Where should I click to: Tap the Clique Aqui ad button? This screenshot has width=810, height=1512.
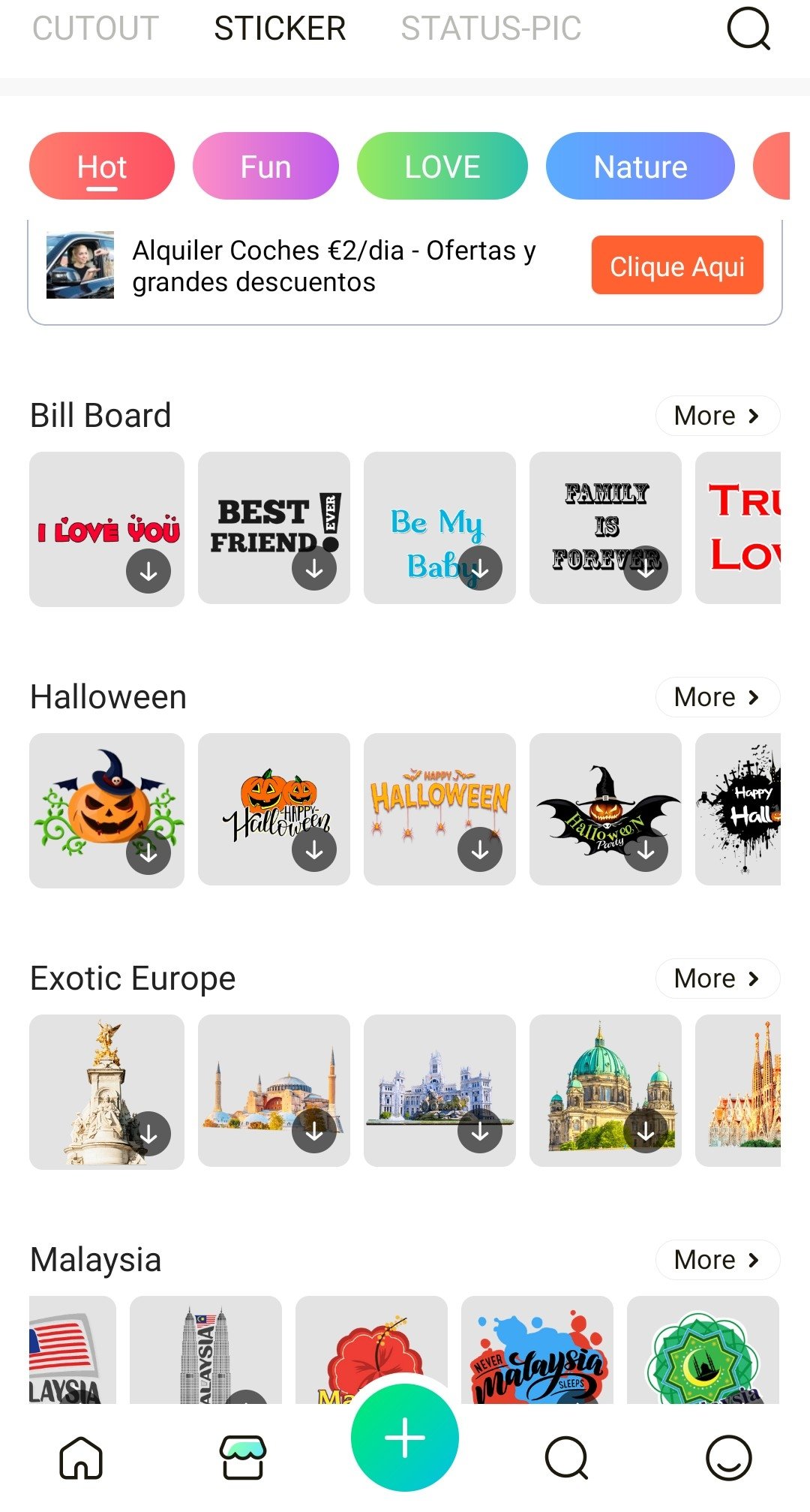676,266
